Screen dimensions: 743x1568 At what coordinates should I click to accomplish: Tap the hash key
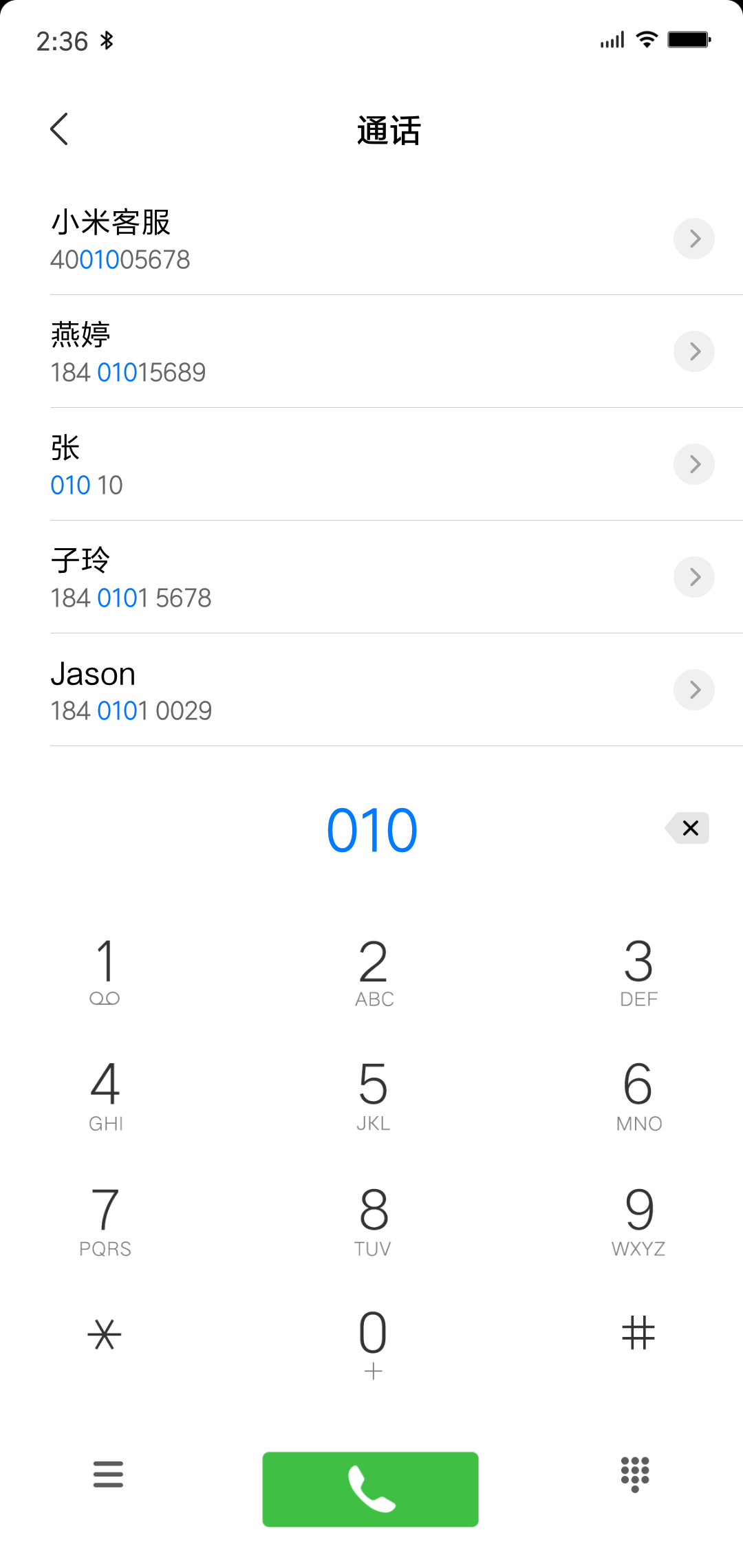pos(638,1333)
